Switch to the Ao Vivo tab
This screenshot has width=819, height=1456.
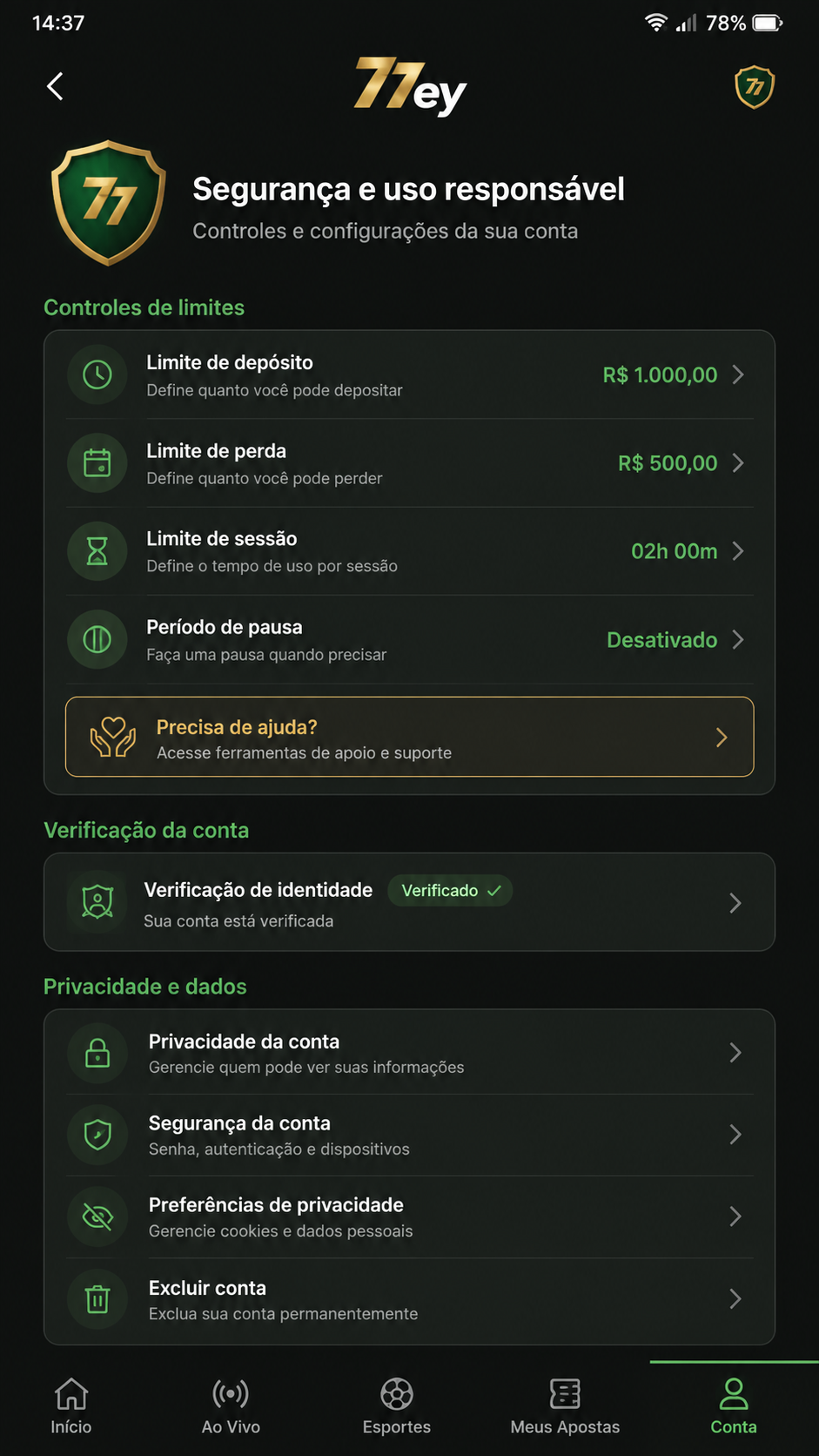click(x=231, y=1406)
